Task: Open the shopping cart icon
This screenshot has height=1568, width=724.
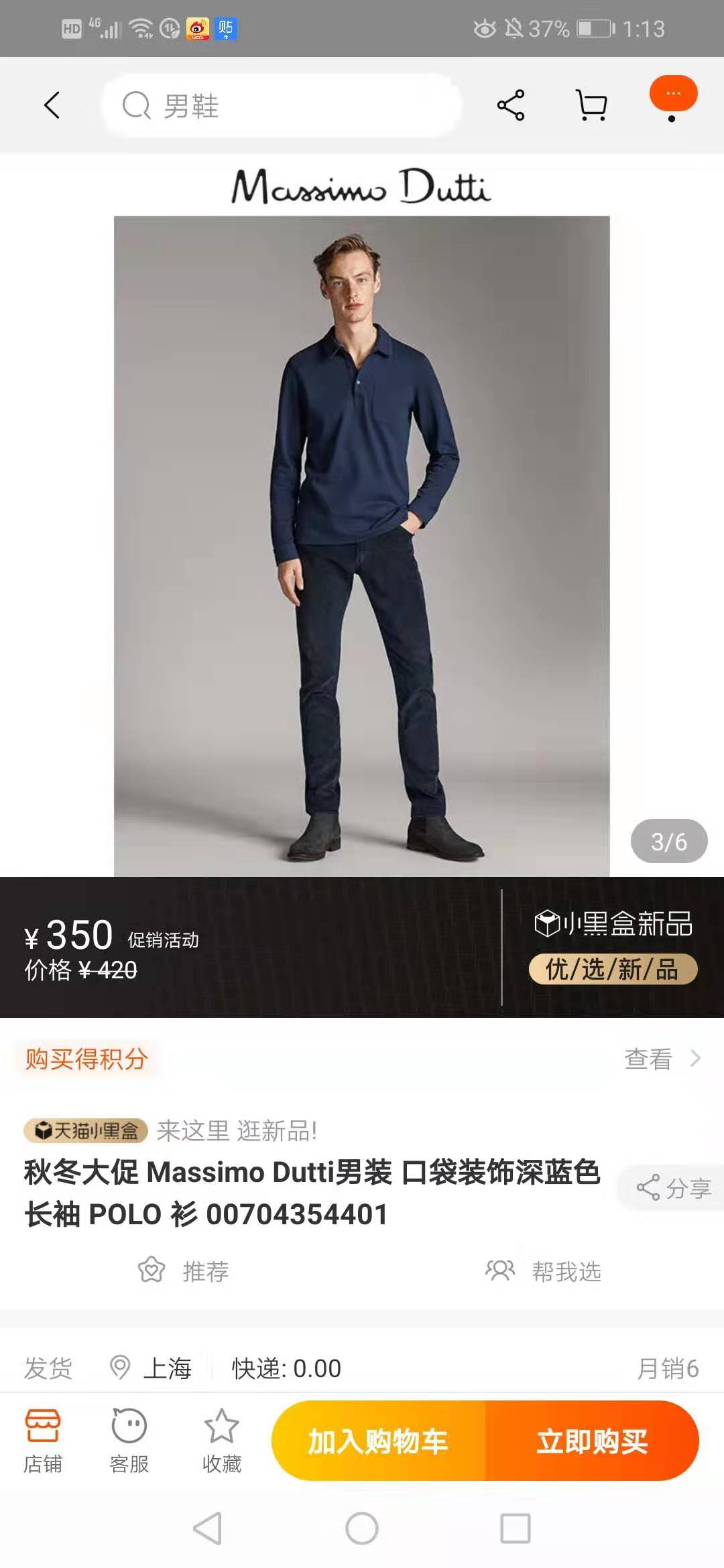Action: (x=593, y=104)
